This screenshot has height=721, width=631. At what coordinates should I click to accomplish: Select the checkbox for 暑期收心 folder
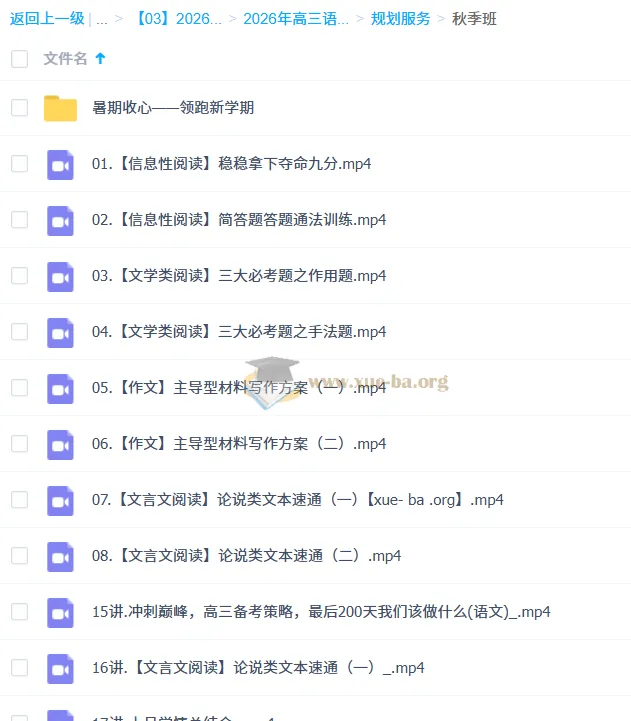(19, 108)
